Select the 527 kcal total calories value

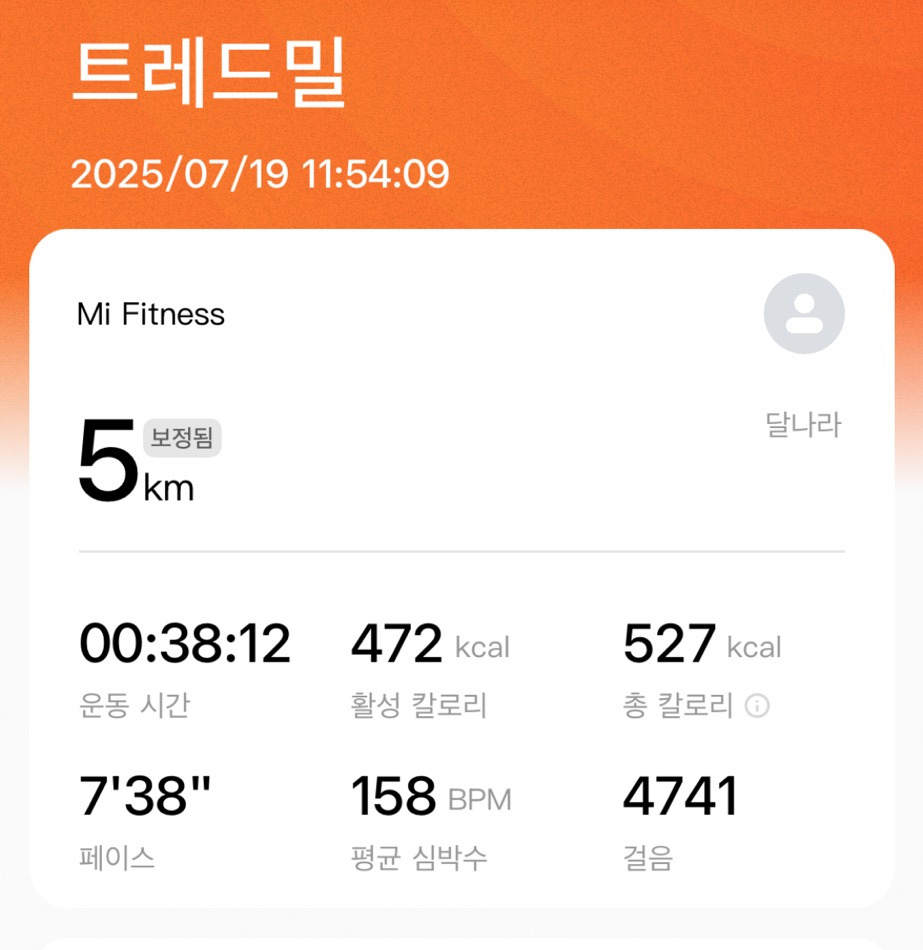[x=670, y=644]
